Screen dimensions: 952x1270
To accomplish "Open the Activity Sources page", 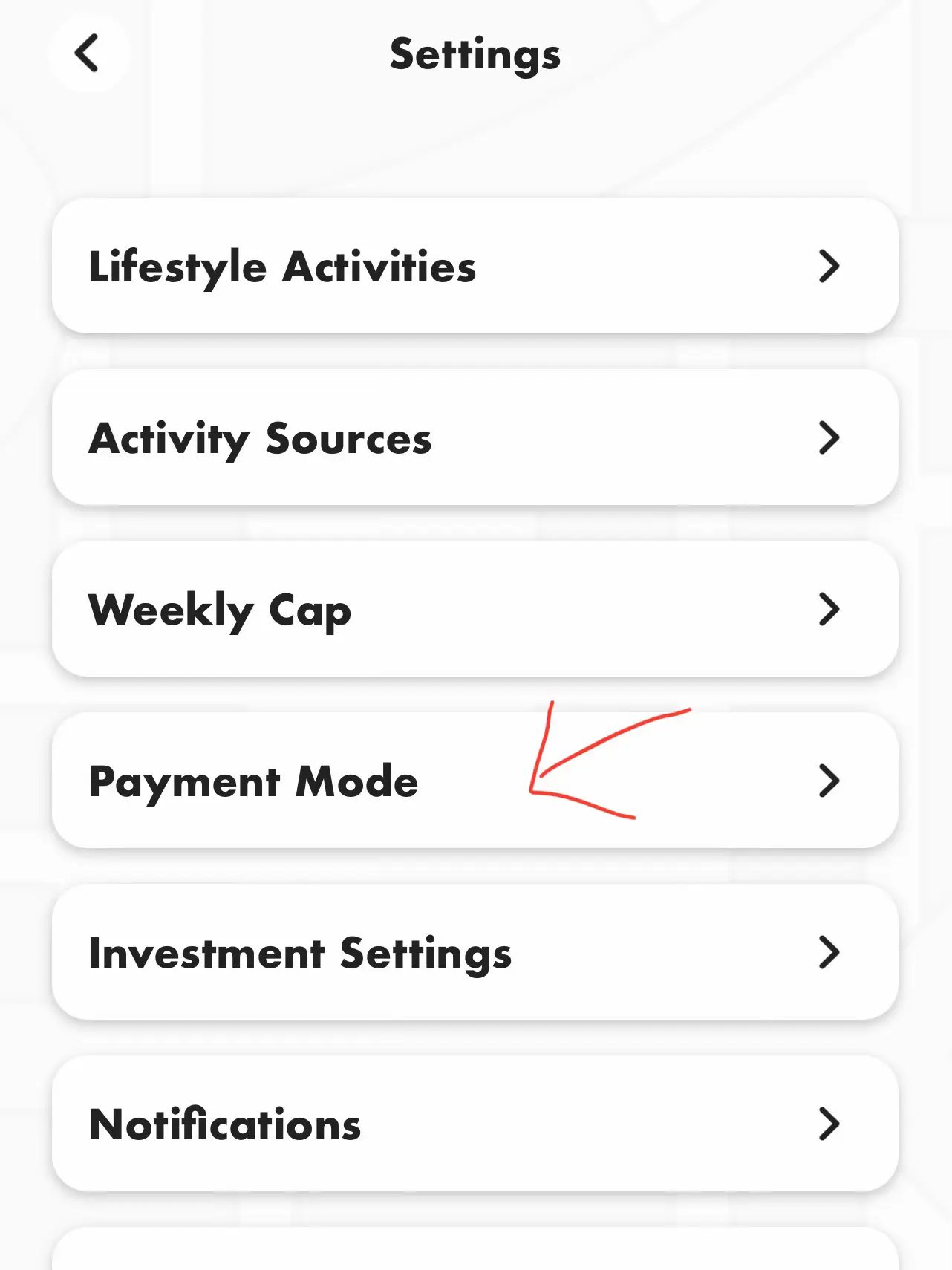I will click(x=475, y=438).
